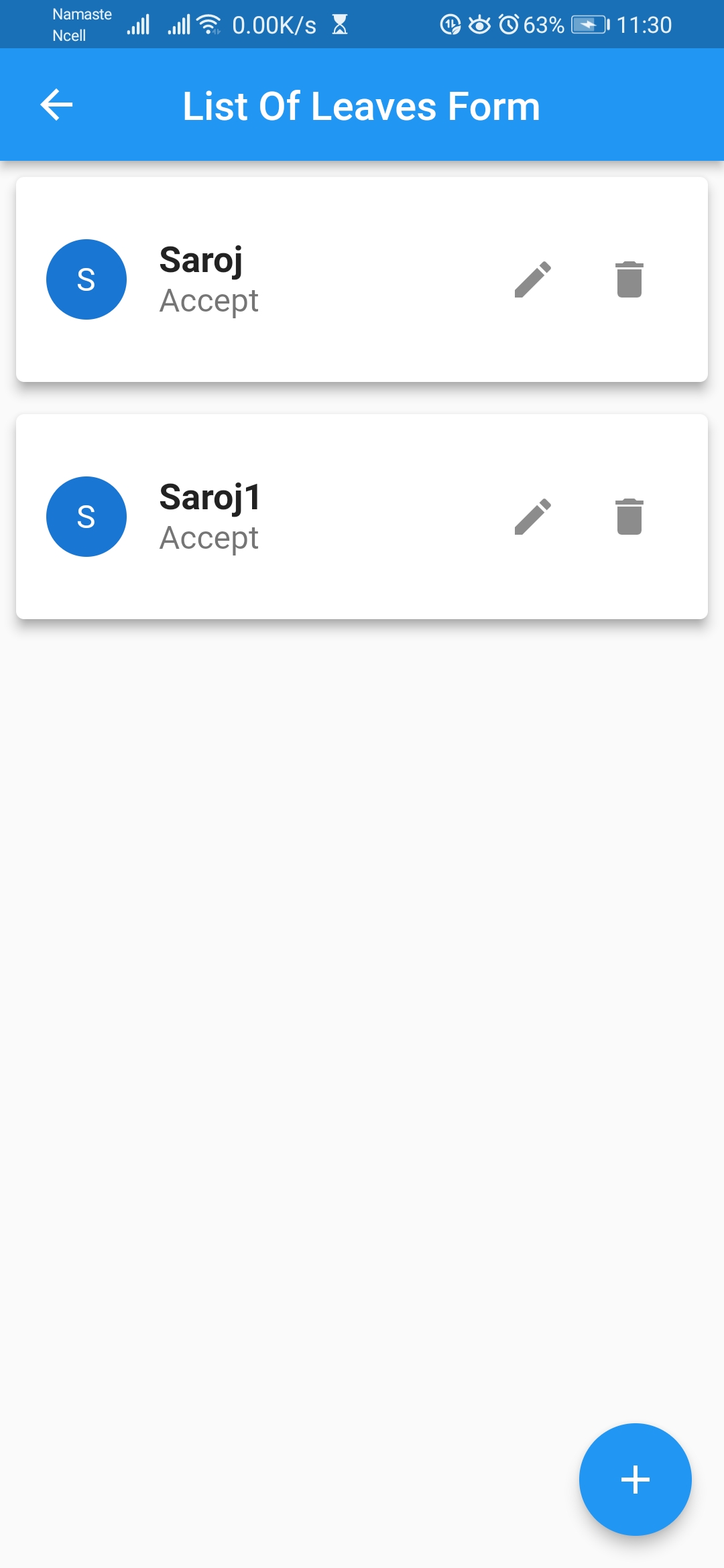The width and height of the screenshot is (724, 1568).
Task: Tap the hourglass icon in the status bar
Action: tap(341, 24)
